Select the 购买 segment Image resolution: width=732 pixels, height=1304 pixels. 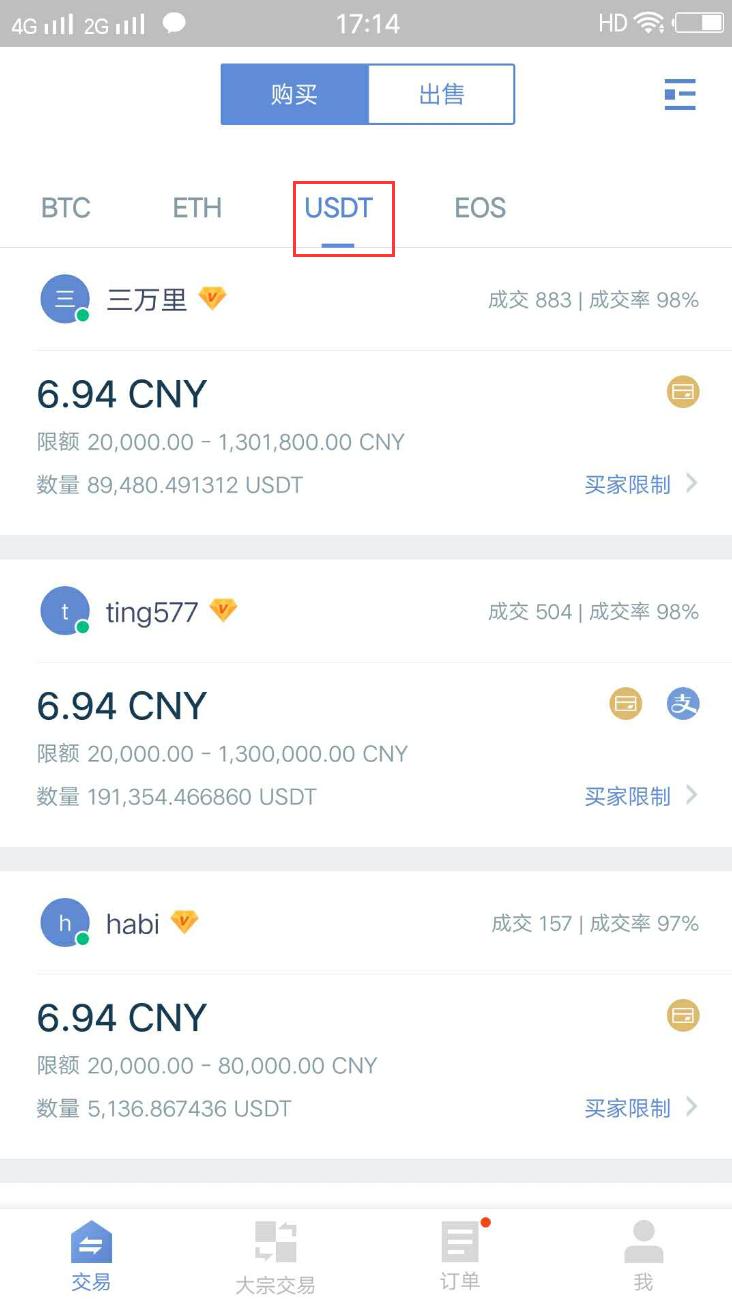tap(295, 95)
